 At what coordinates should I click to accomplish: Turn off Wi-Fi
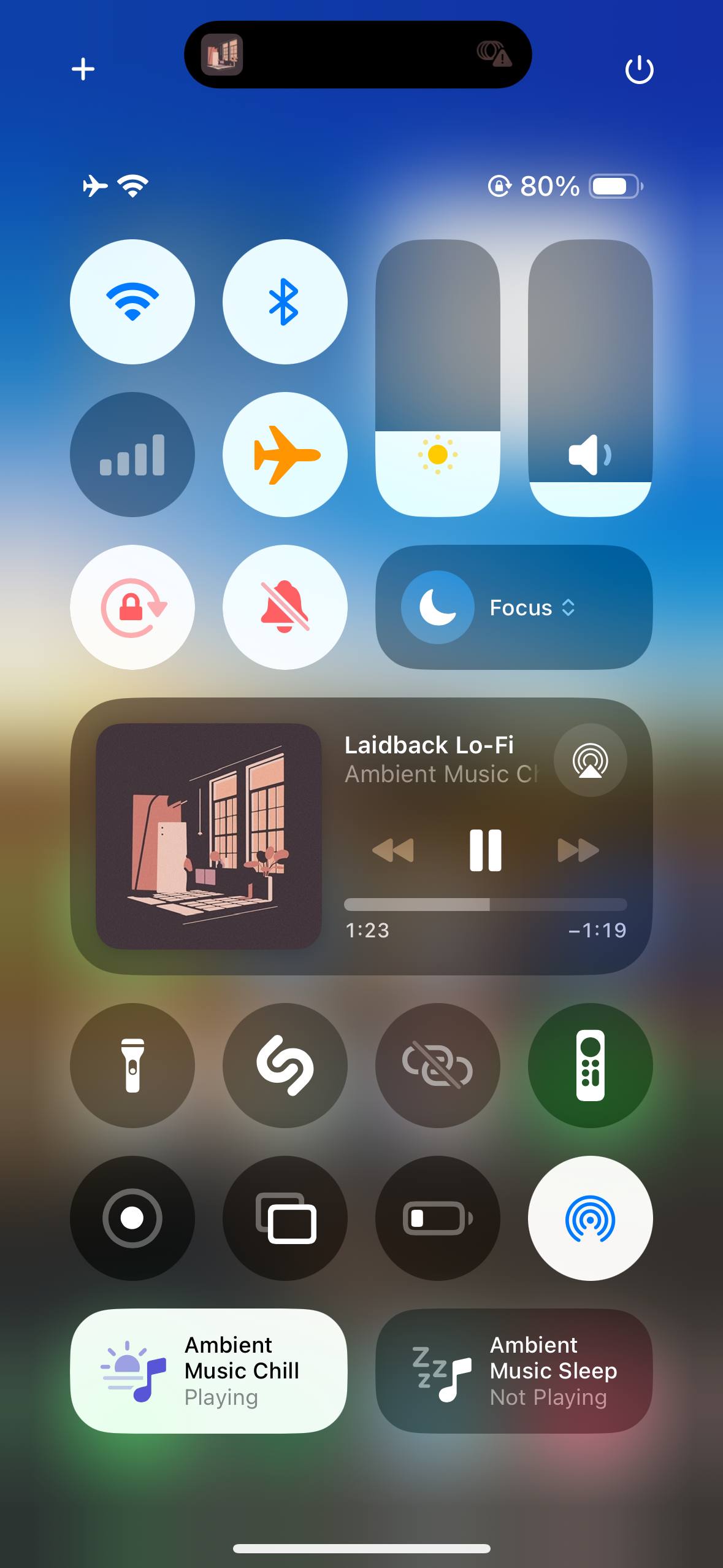click(132, 302)
